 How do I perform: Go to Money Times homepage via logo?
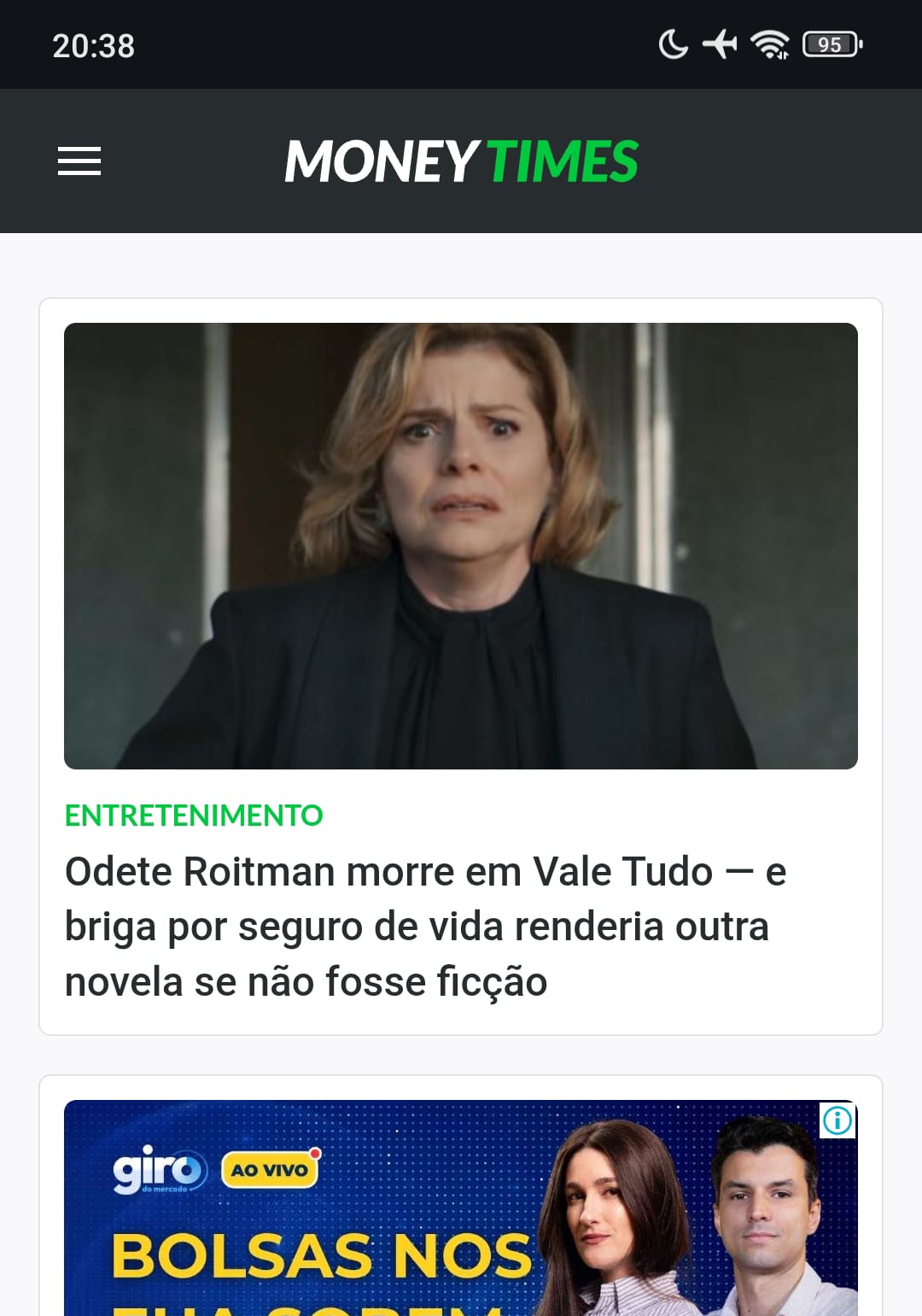click(x=461, y=161)
